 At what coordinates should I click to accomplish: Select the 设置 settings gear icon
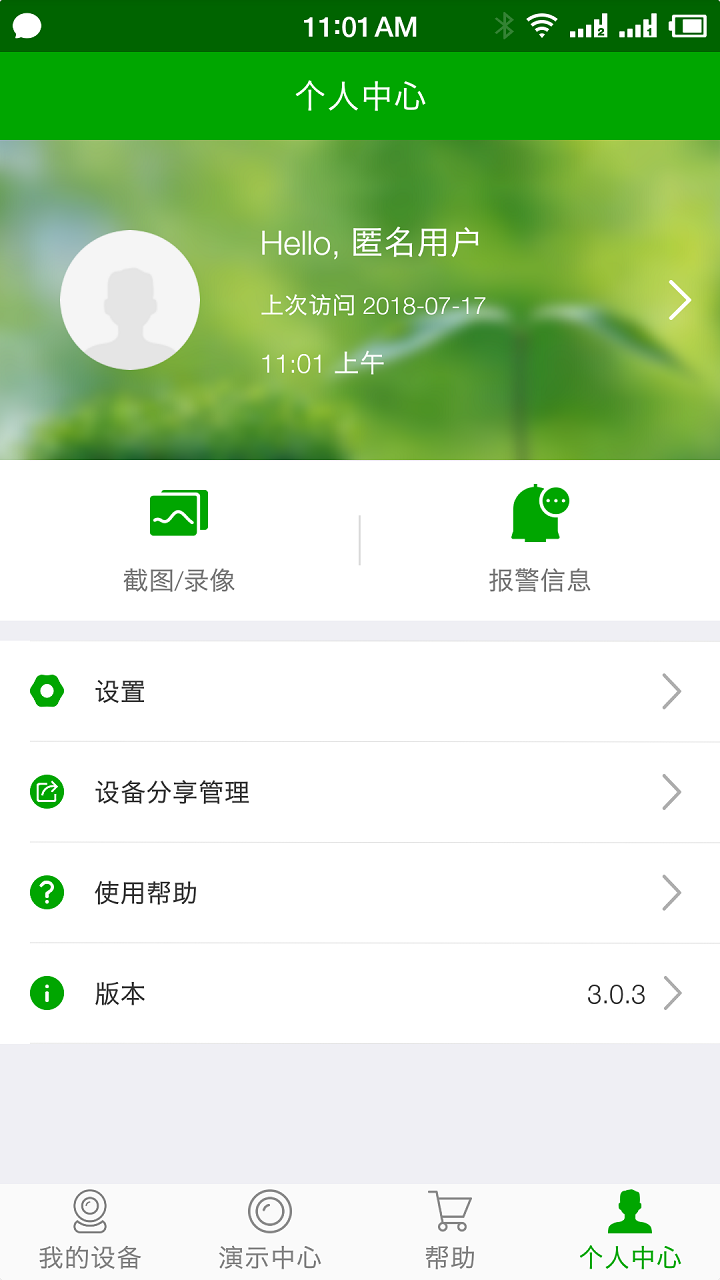click(47, 691)
